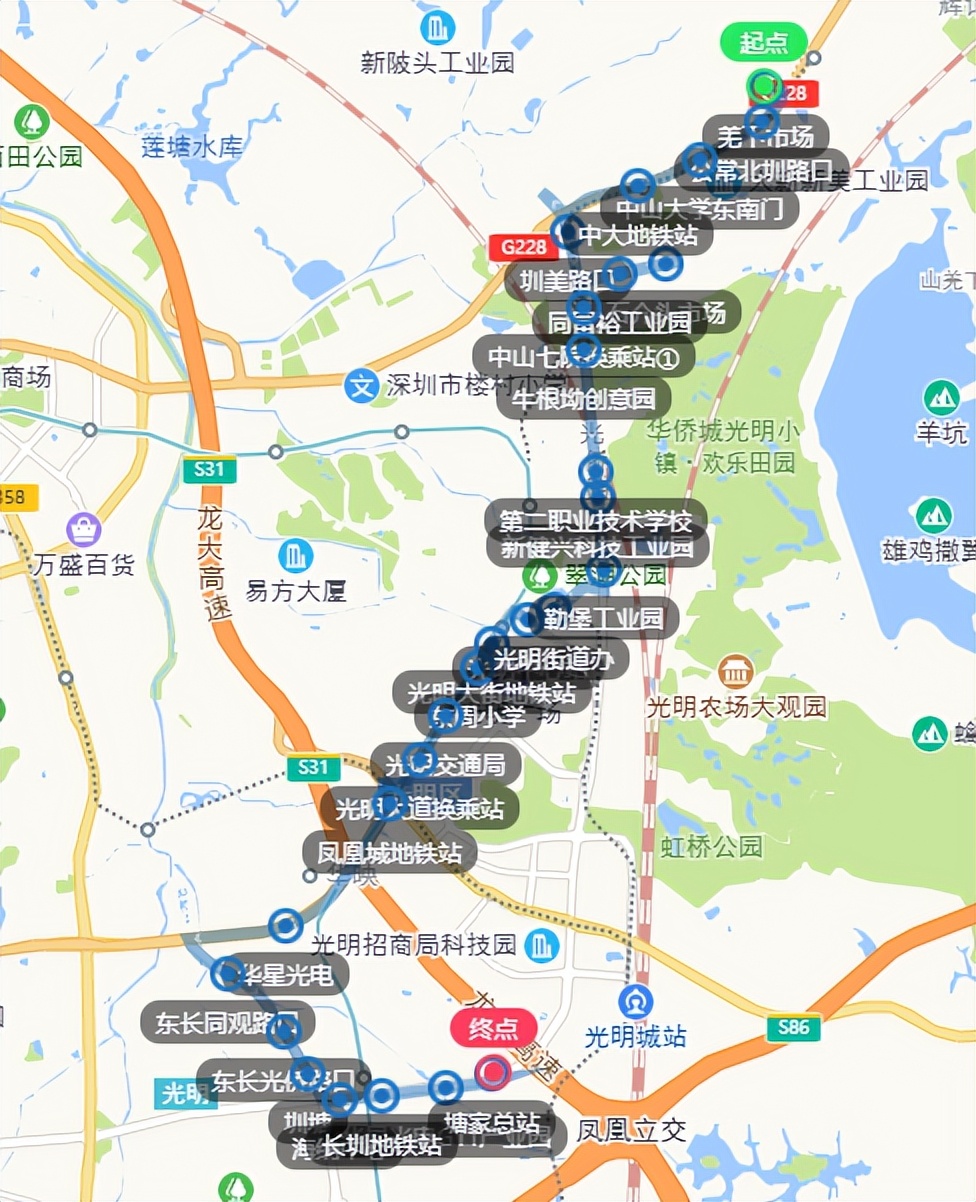The image size is (976, 1202).
Task: Click the 万盛百货 shopping bag icon
Action: (x=82, y=527)
